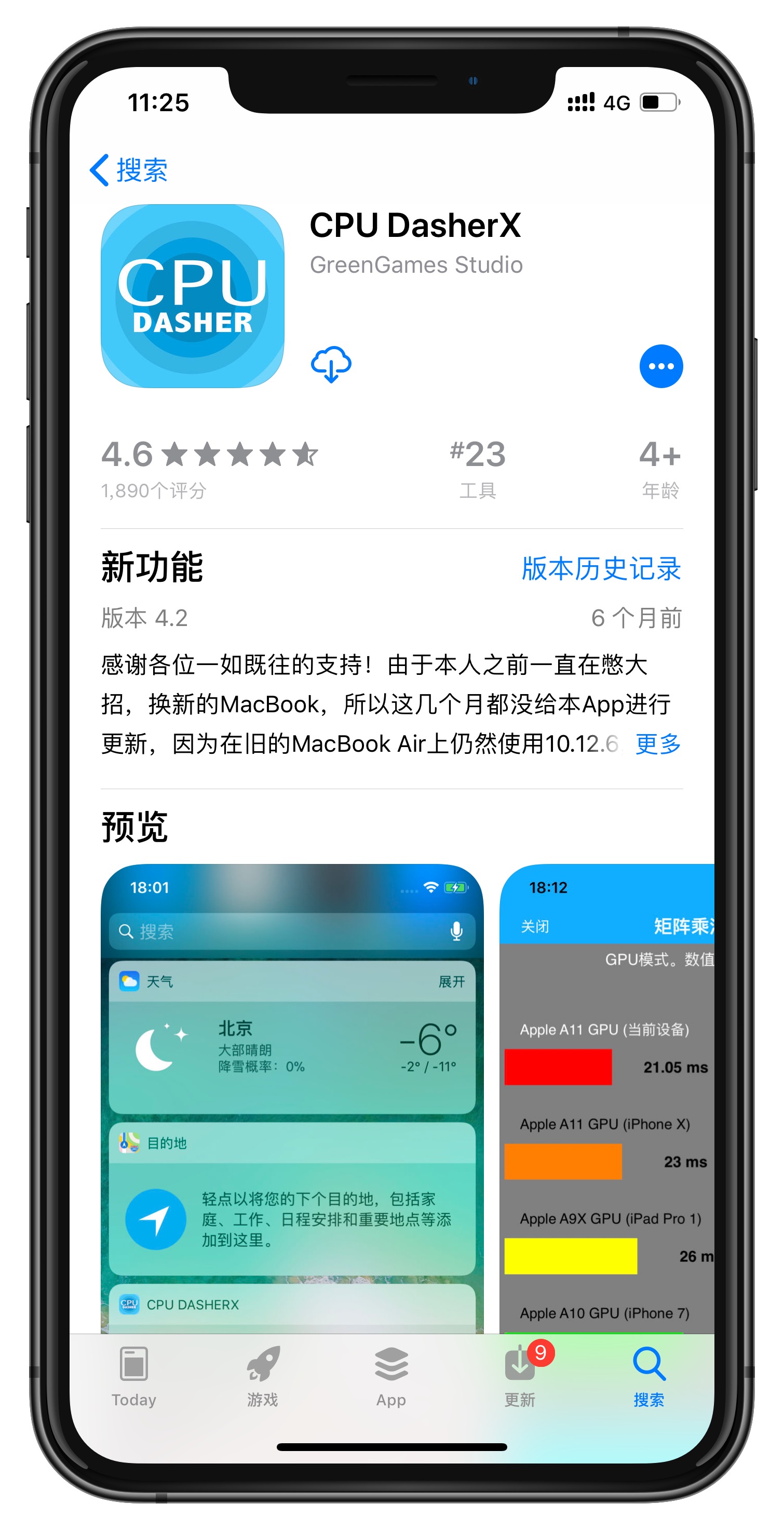Image resolution: width=784 pixels, height=1530 pixels.
Task: Open the weather widget preview screenshot
Action: click(x=292, y=1099)
